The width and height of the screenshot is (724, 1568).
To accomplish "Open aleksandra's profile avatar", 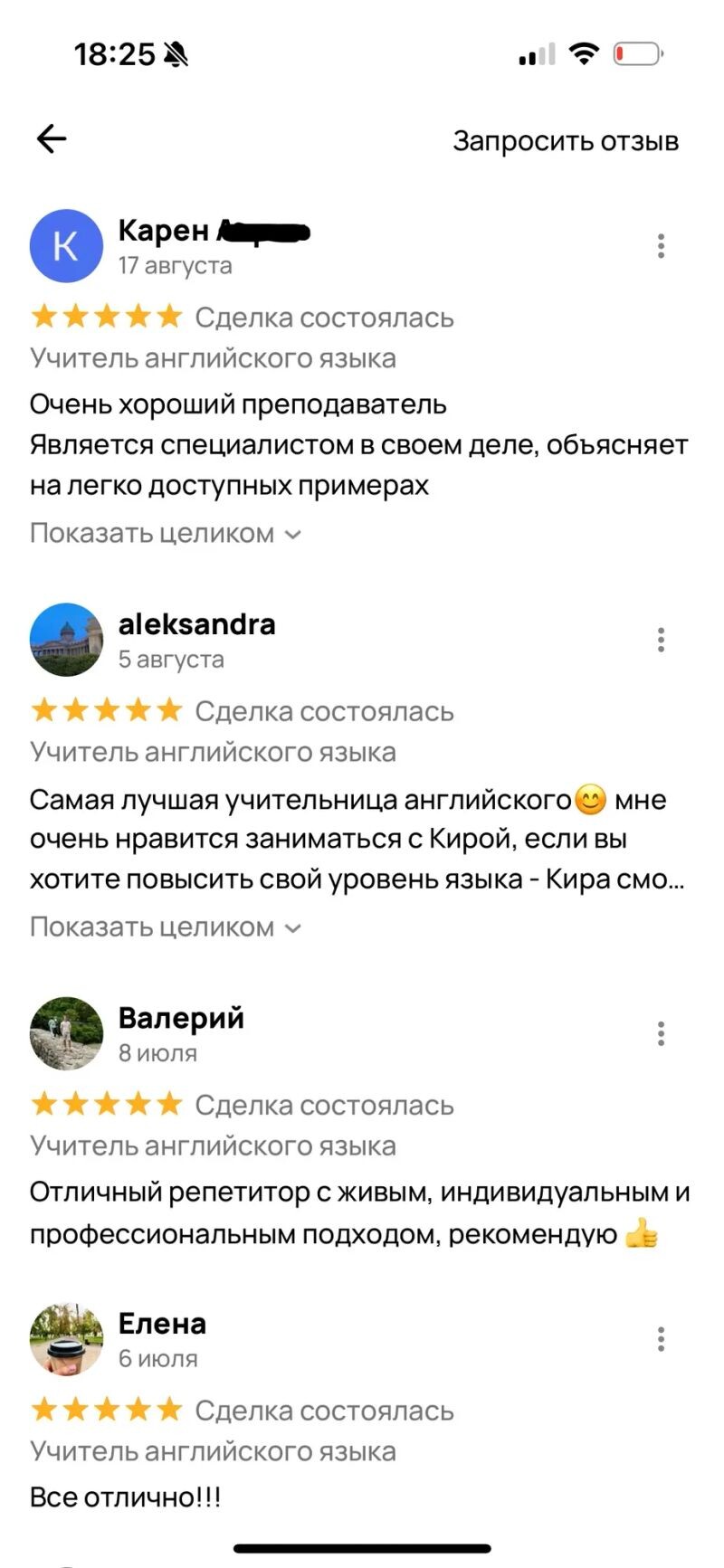I will point(66,640).
